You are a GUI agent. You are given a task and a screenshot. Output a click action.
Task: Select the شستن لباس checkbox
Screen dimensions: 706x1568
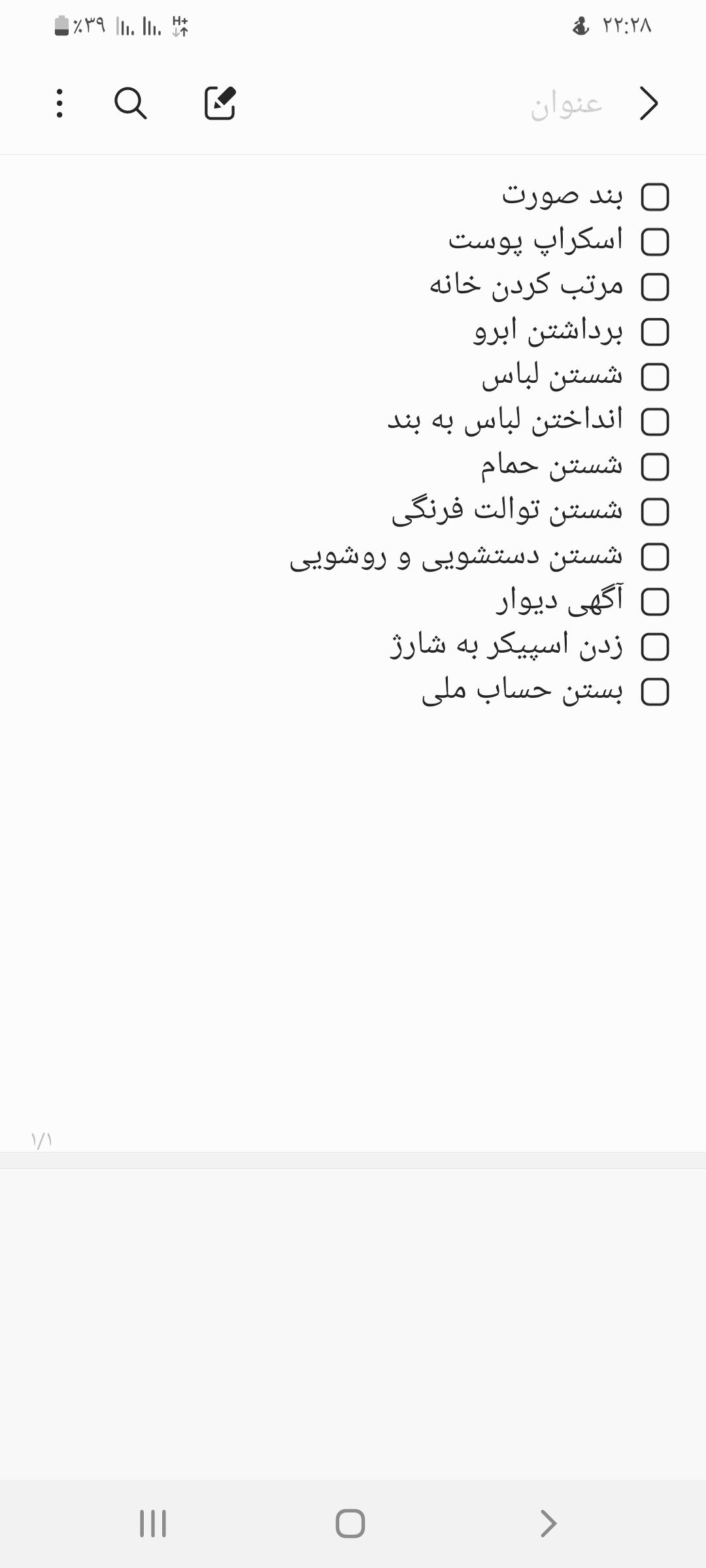[655, 377]
